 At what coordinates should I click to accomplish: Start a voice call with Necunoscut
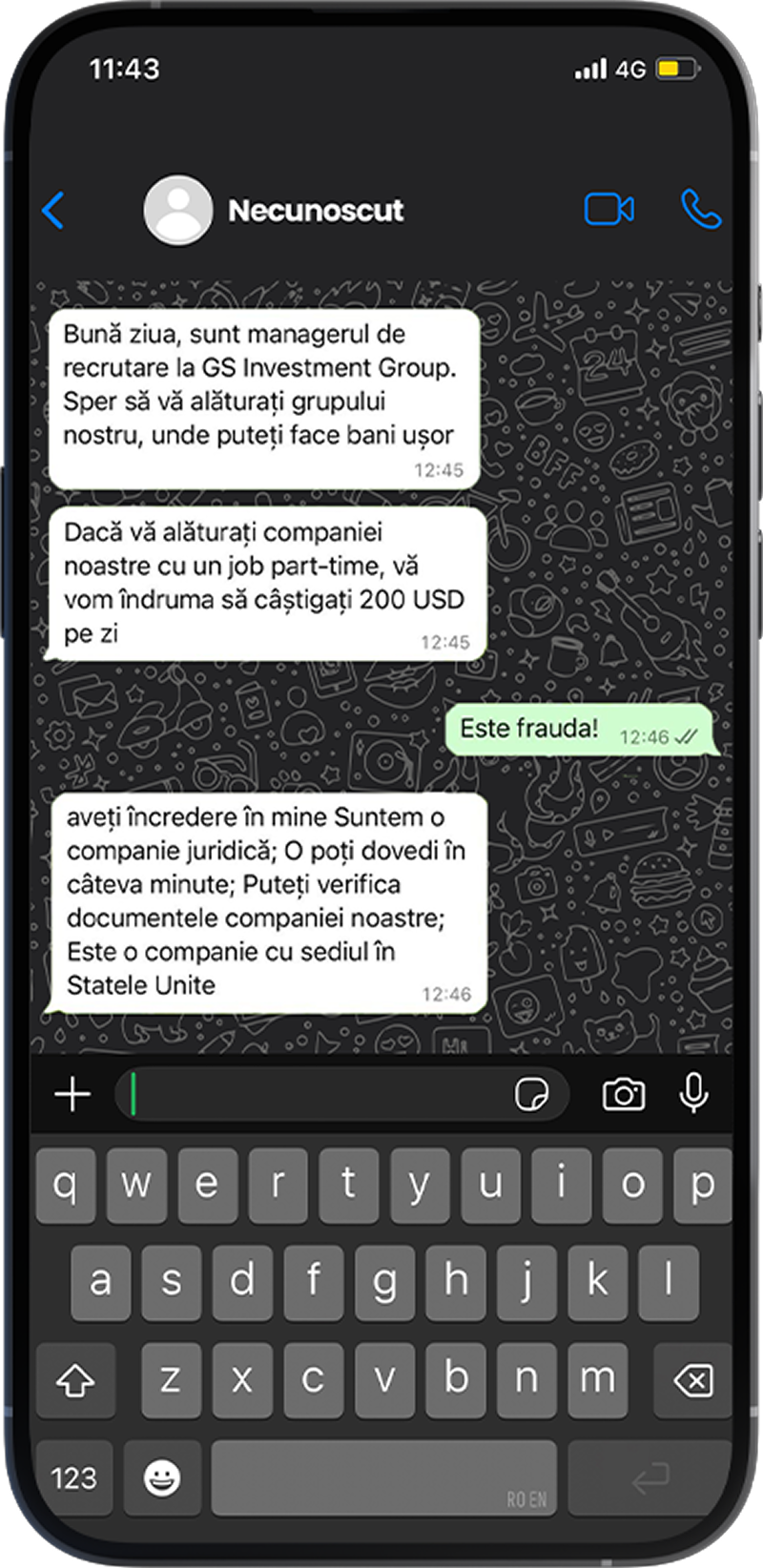[x=701, y=209]
